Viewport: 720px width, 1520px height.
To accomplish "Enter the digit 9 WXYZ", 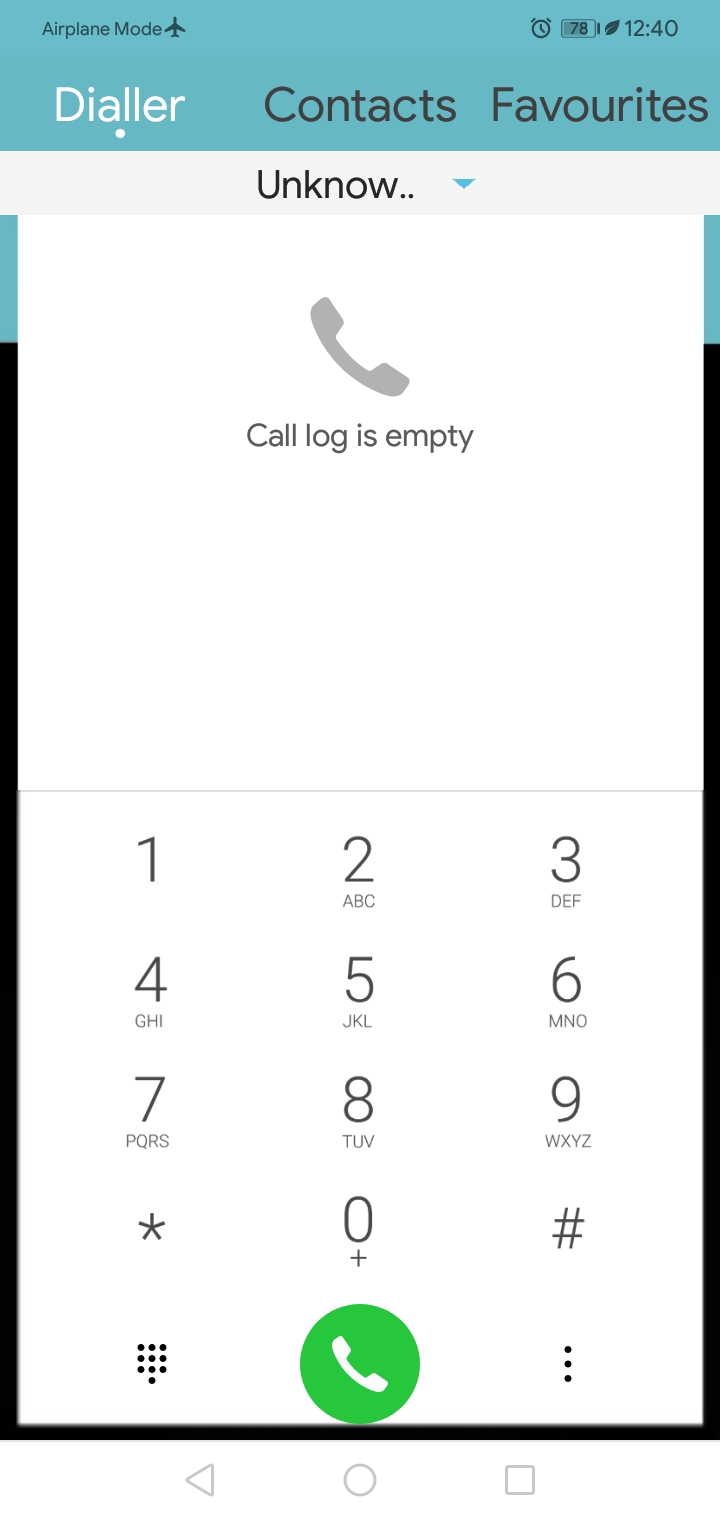I will pos(567,1111).
